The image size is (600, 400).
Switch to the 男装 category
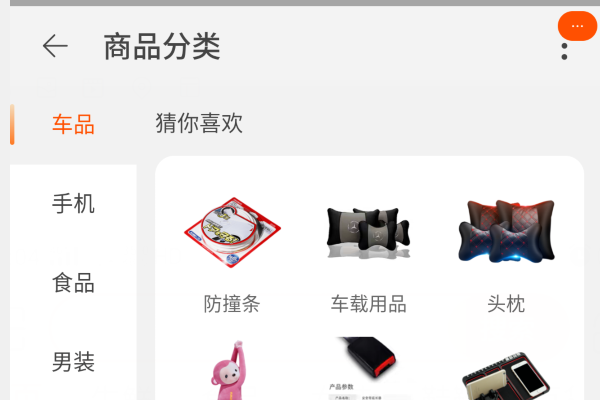[x=73, y=362]
